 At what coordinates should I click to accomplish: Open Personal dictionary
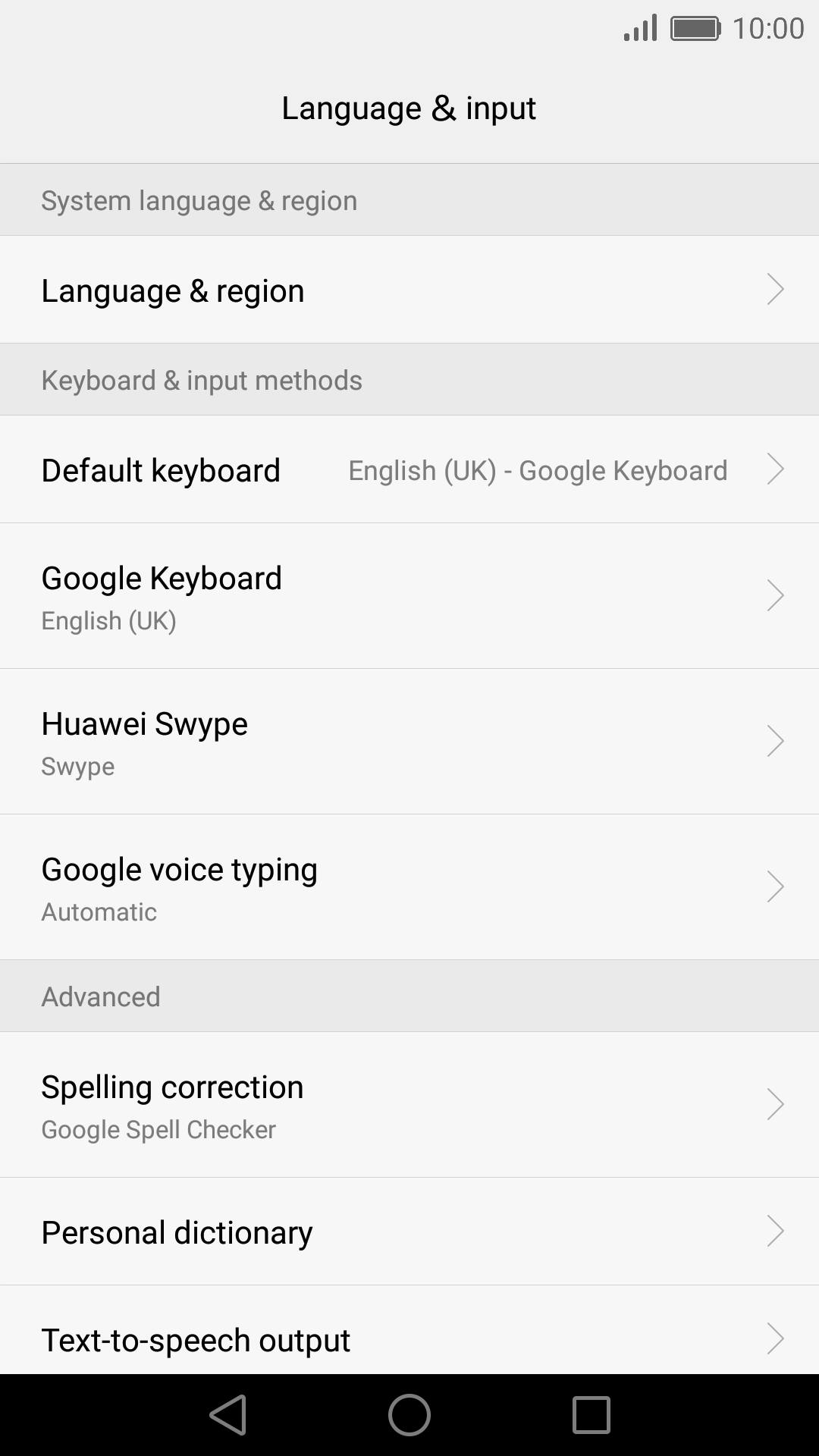coord(409,1232)
